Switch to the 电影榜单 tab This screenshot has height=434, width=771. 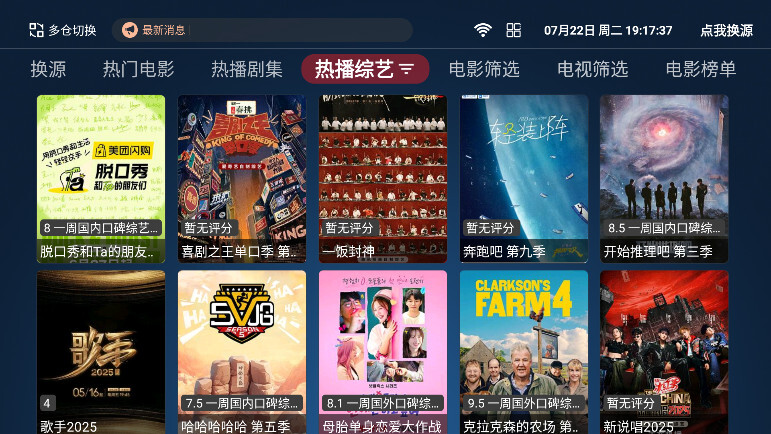point(700,69)
